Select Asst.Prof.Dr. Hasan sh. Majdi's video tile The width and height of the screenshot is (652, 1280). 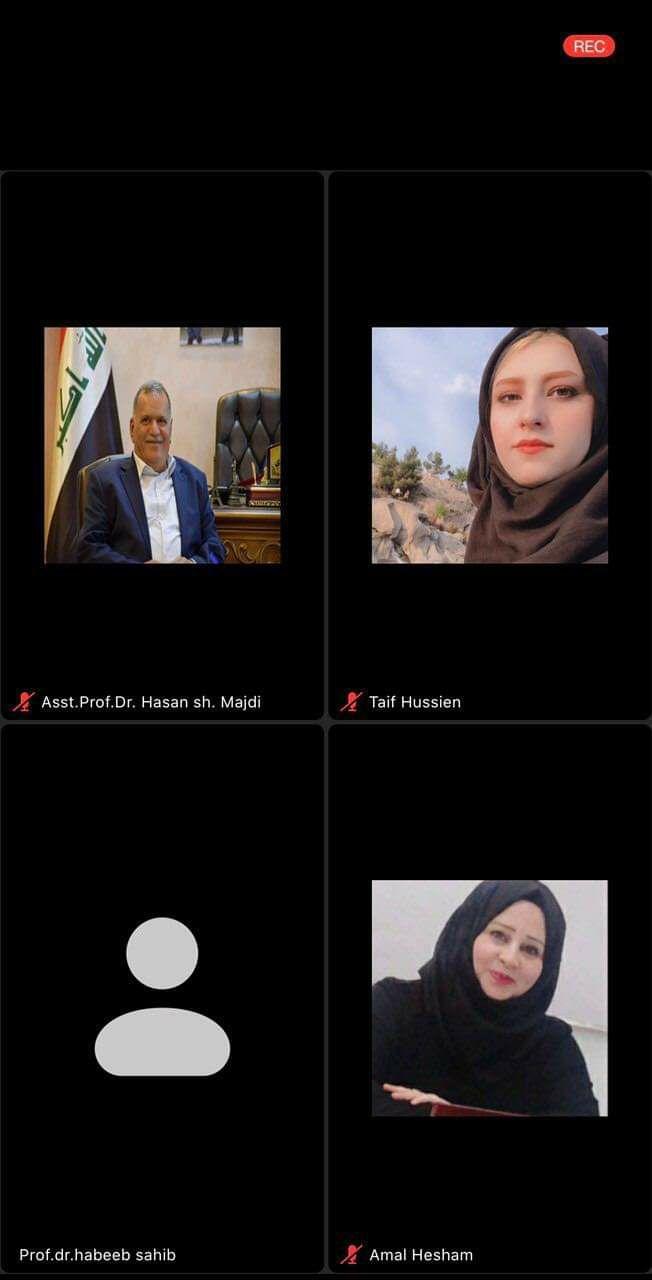tap(162, 445)
